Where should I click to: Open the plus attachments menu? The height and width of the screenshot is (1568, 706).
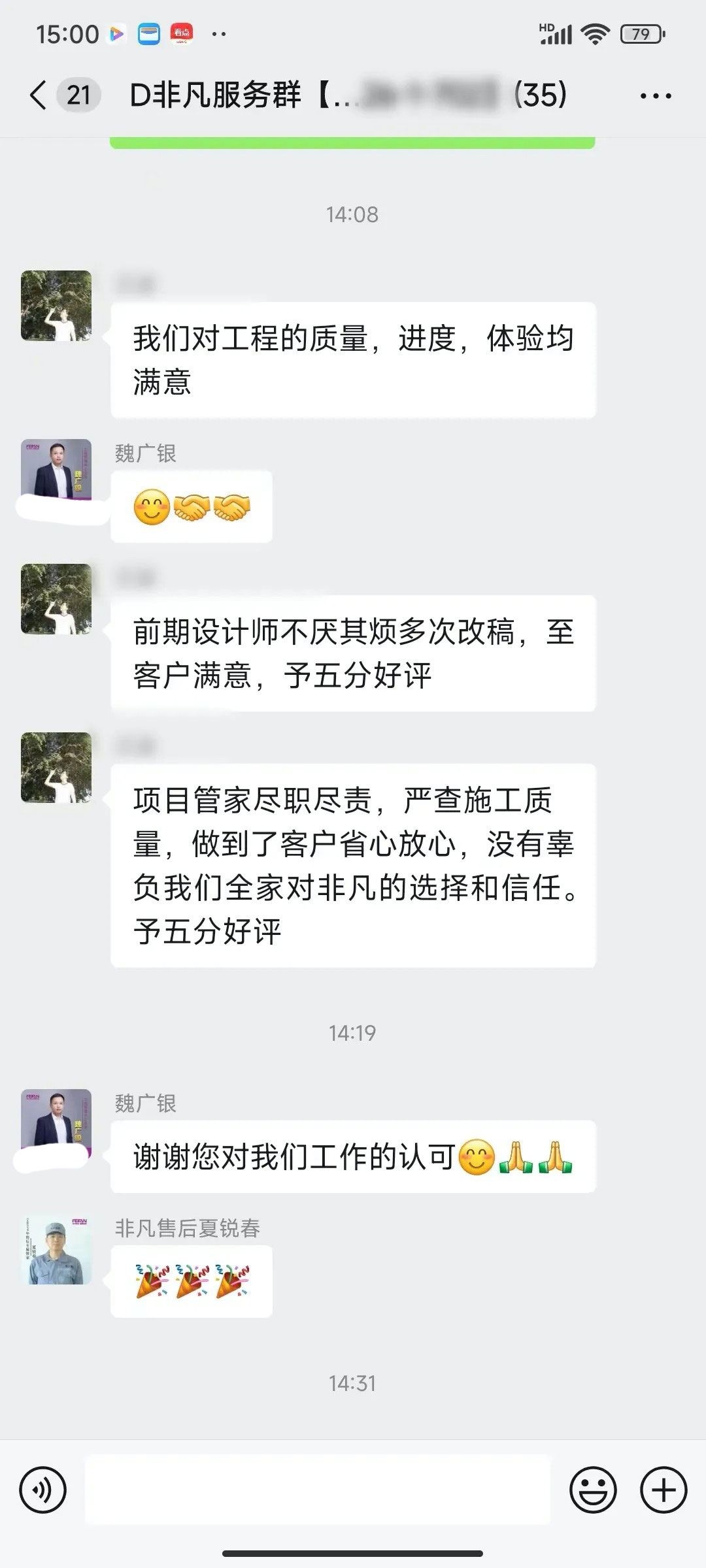point(664,1490)
